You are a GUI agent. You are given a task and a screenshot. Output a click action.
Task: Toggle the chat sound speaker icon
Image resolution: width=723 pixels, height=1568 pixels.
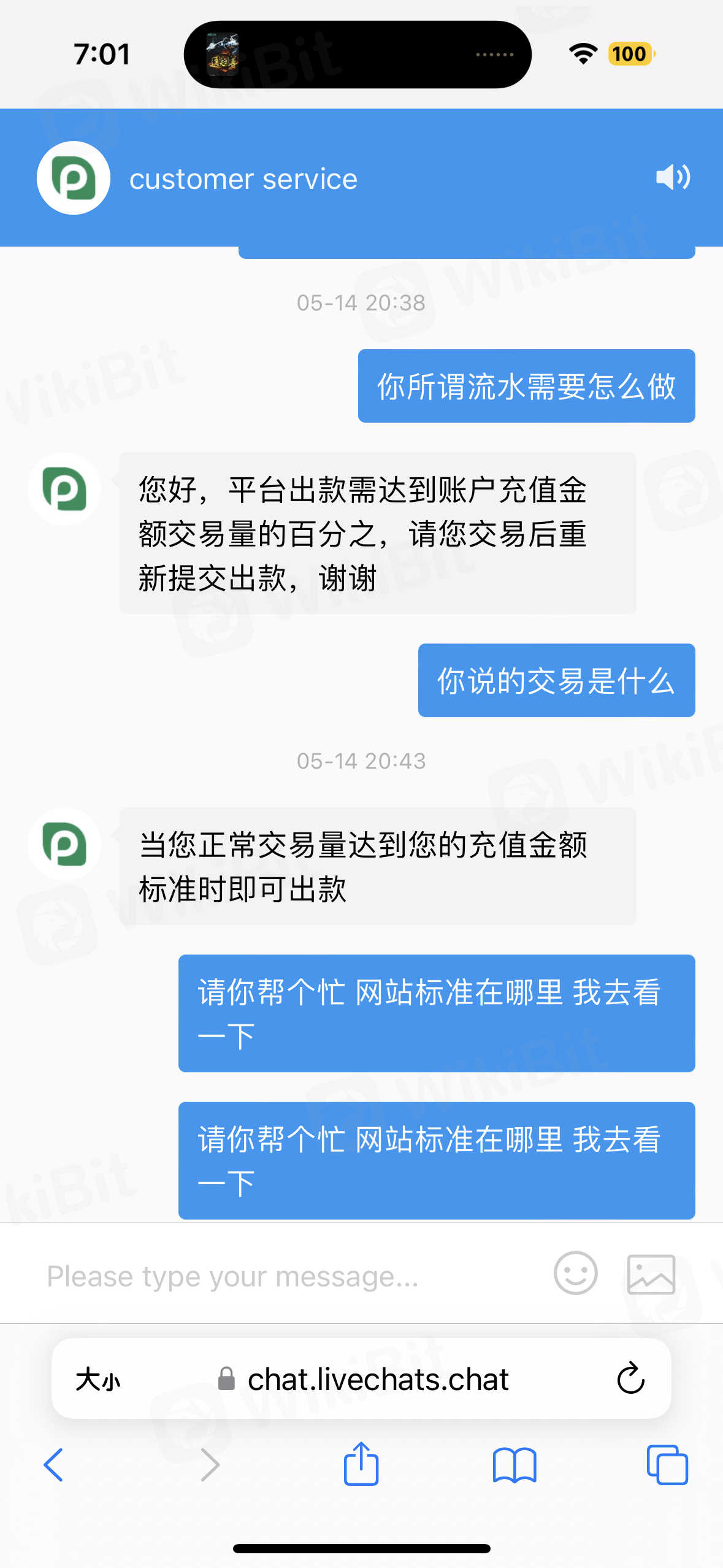(673, 177)
